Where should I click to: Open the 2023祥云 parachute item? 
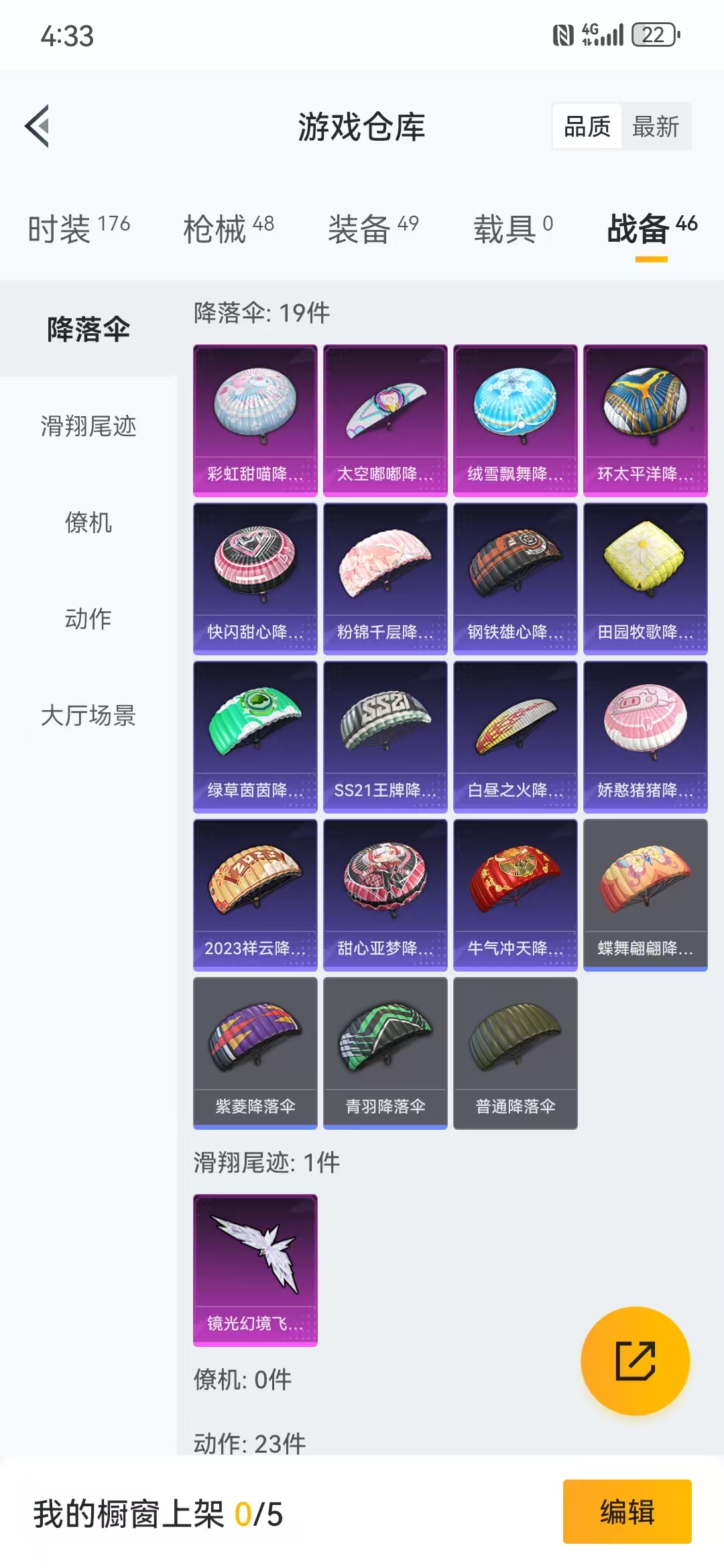(255, 895)
